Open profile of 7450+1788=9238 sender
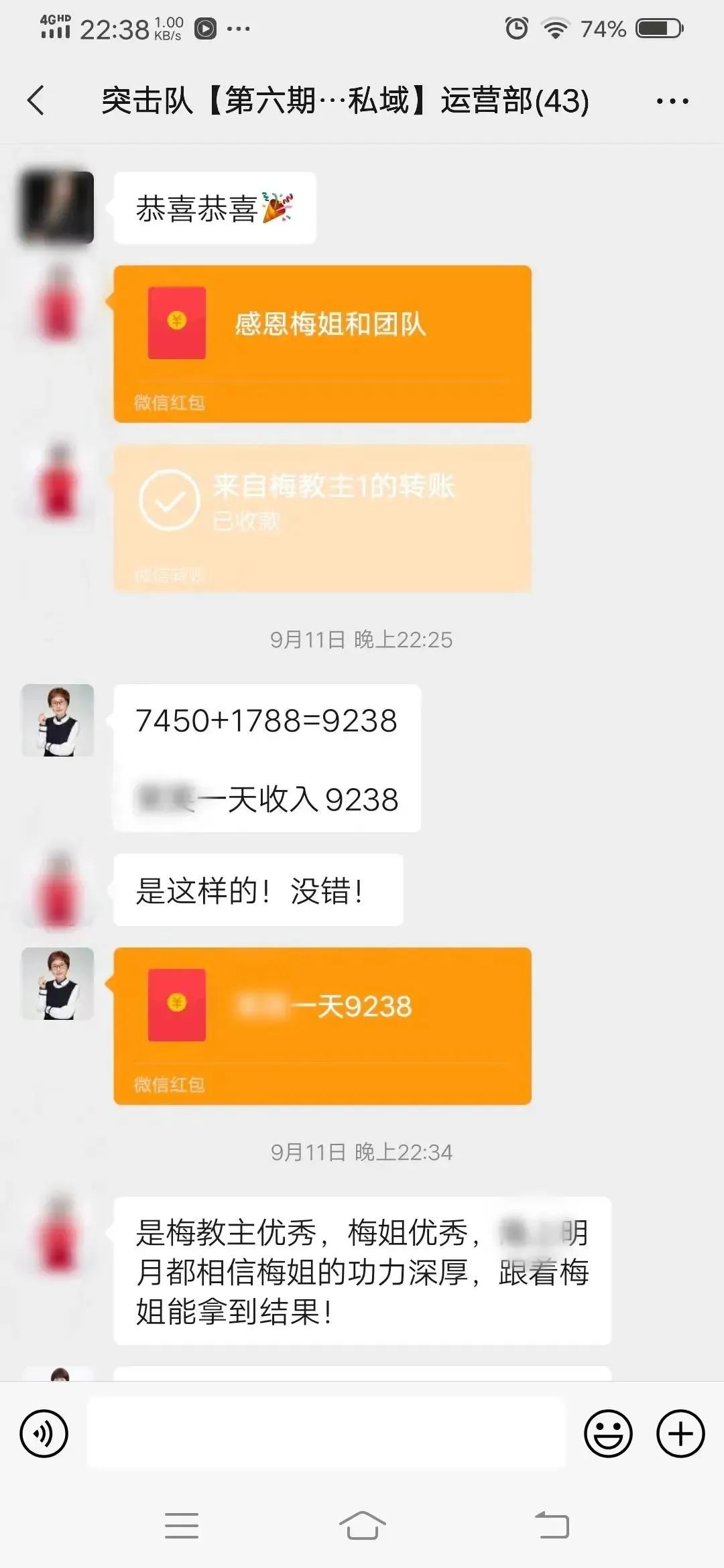This screenshot has width=724, height=1568. (58, 720)
